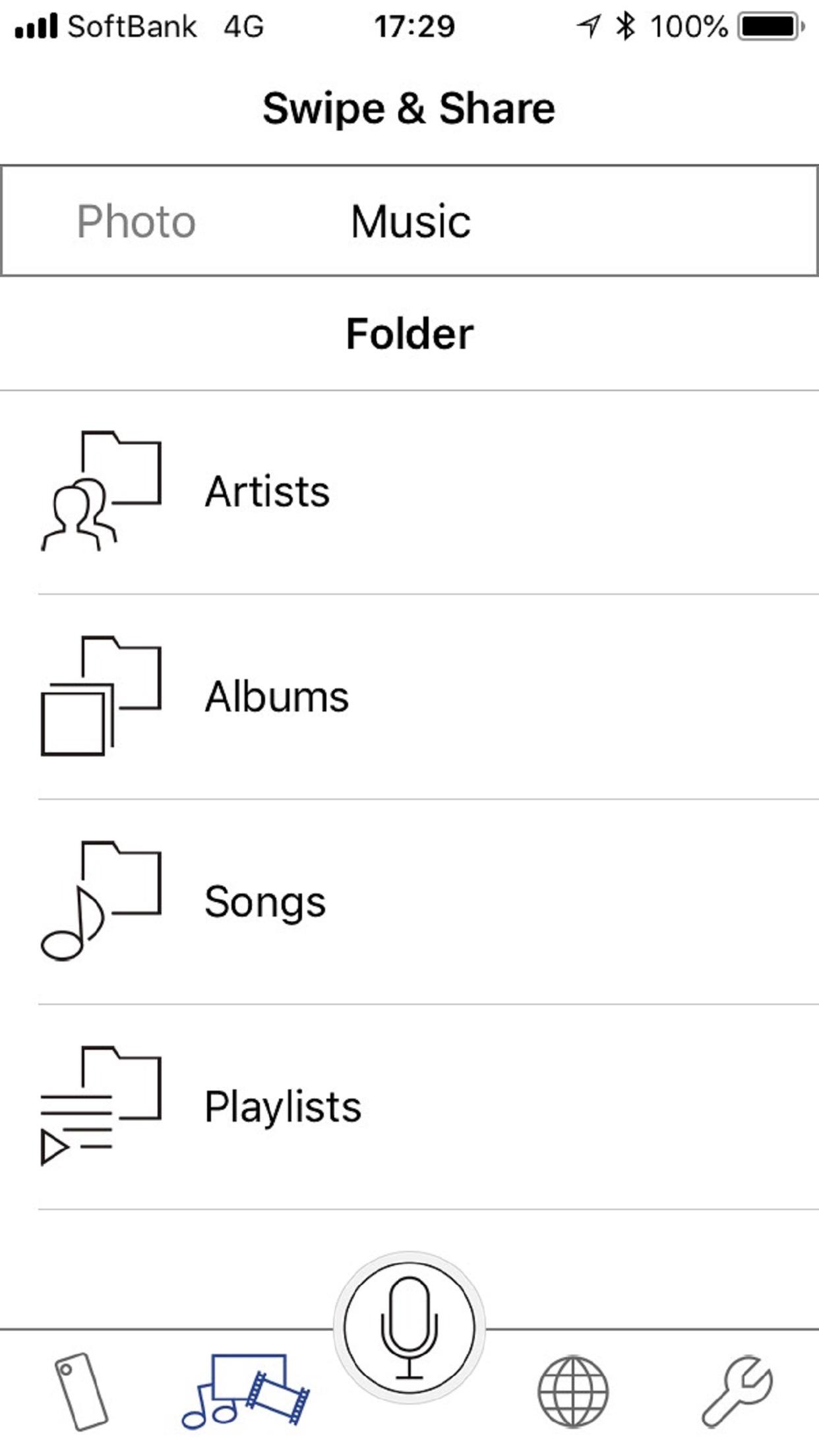This screenshot has height=1456, width=819.
Task: Open the wrench settings tab
Action: click(737, 1391)
